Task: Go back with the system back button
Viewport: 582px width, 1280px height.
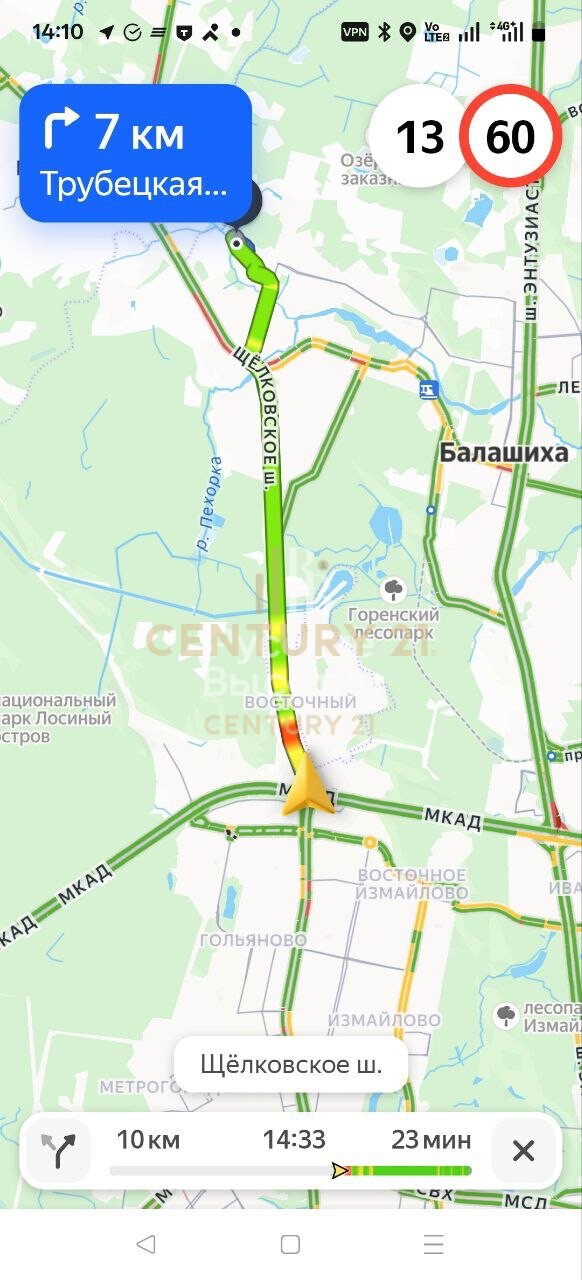Action: click(146, 1244)
